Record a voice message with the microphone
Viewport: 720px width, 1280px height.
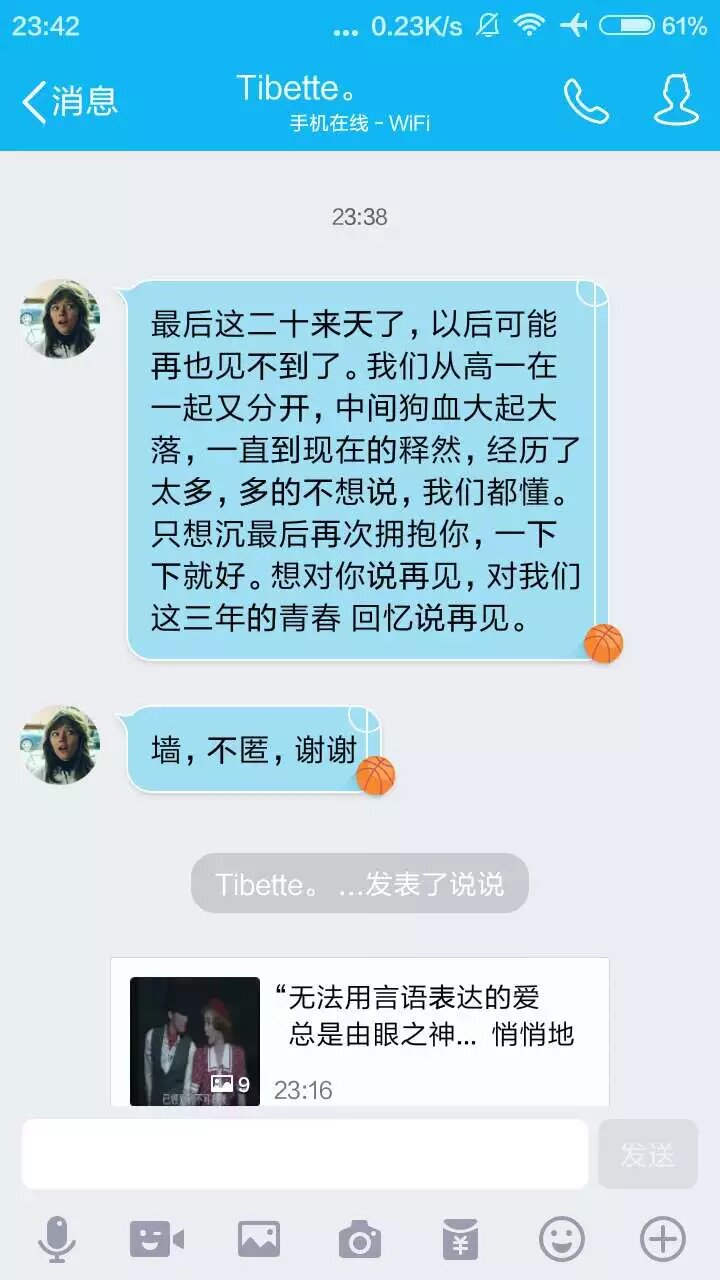(x=57, y=1240)
